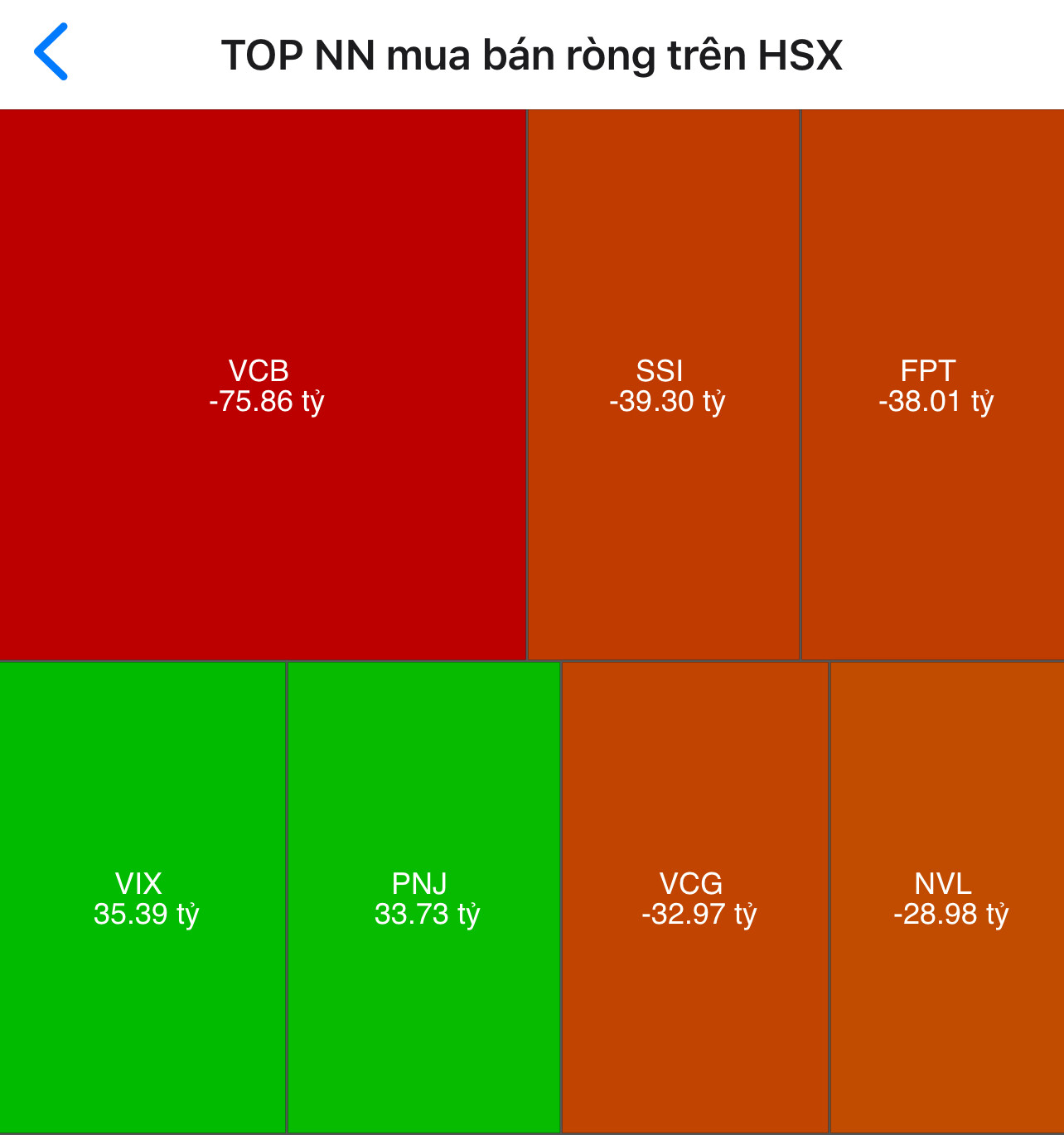Open the NVL tile
Image resolution: width=1064 pixels, height=1135 pixels.
pos(947,898)
